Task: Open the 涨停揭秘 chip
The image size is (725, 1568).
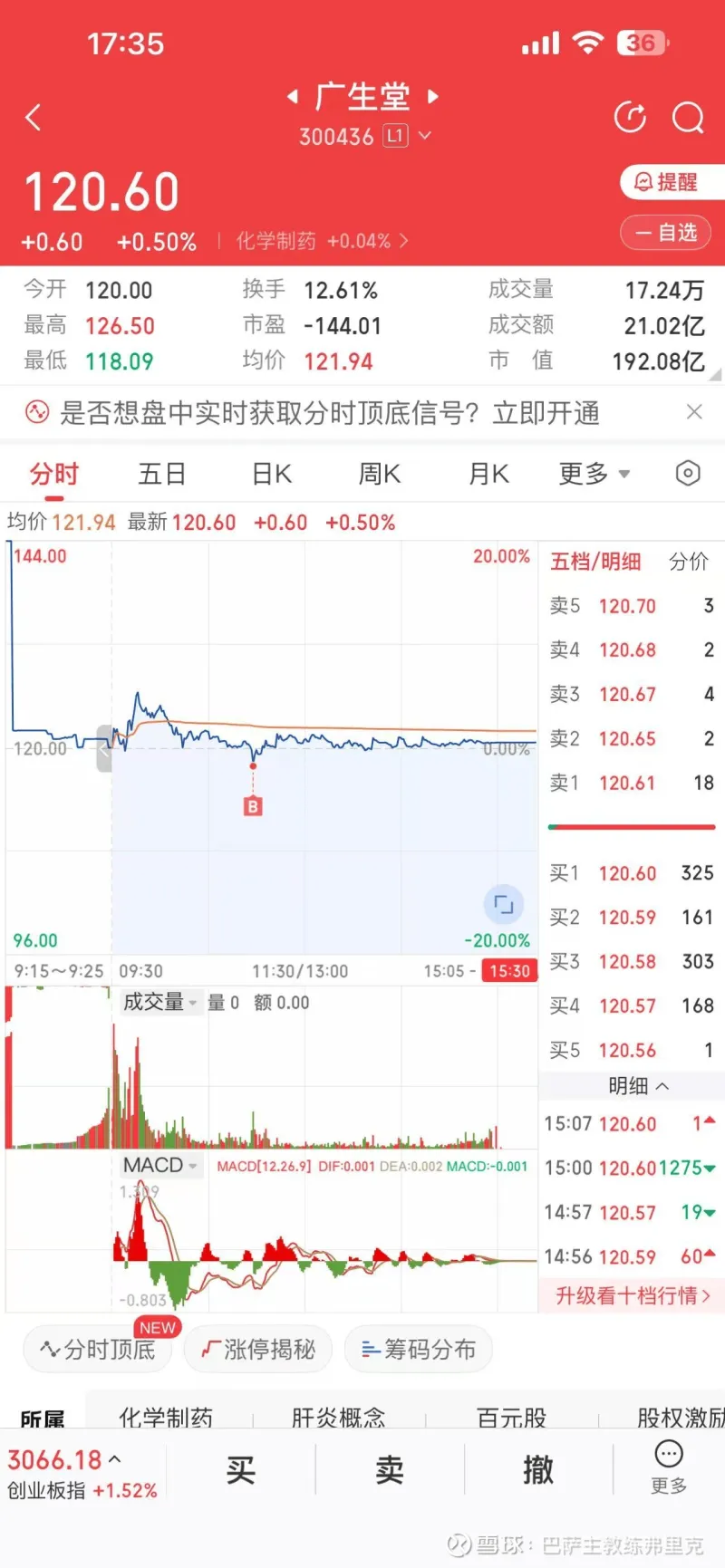Action: (258, 1350)
